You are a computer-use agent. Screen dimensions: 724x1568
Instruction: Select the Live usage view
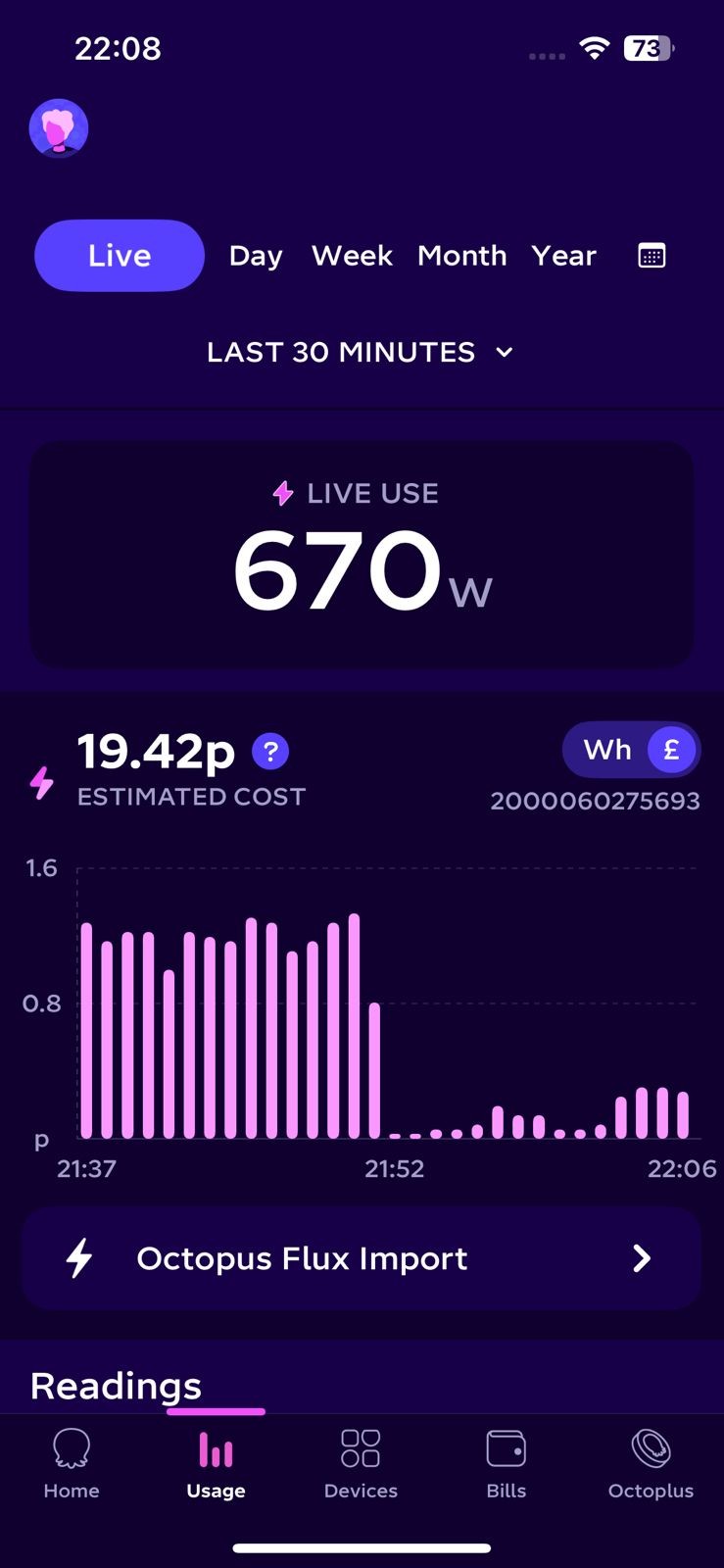[x=120, y=256]
